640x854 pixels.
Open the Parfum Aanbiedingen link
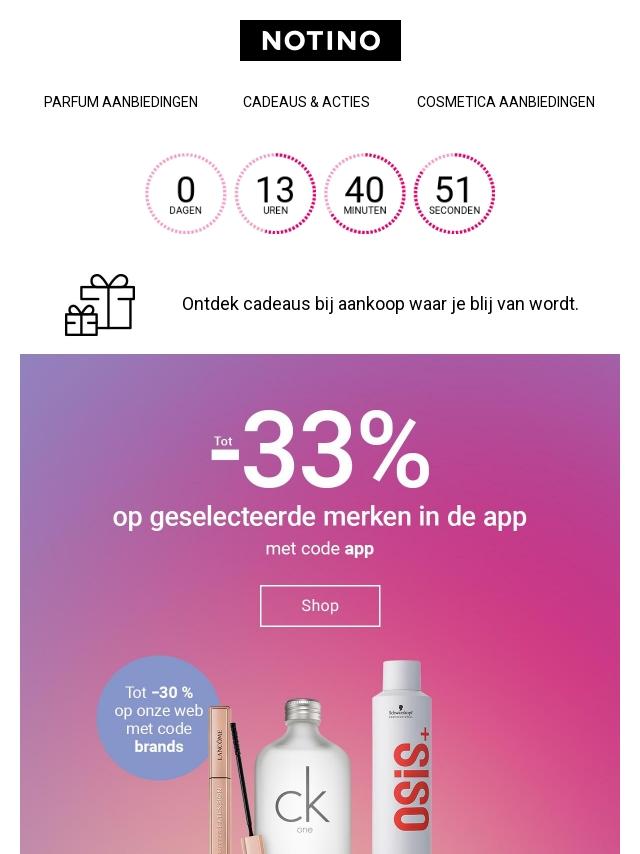click(x=121, y=102)
